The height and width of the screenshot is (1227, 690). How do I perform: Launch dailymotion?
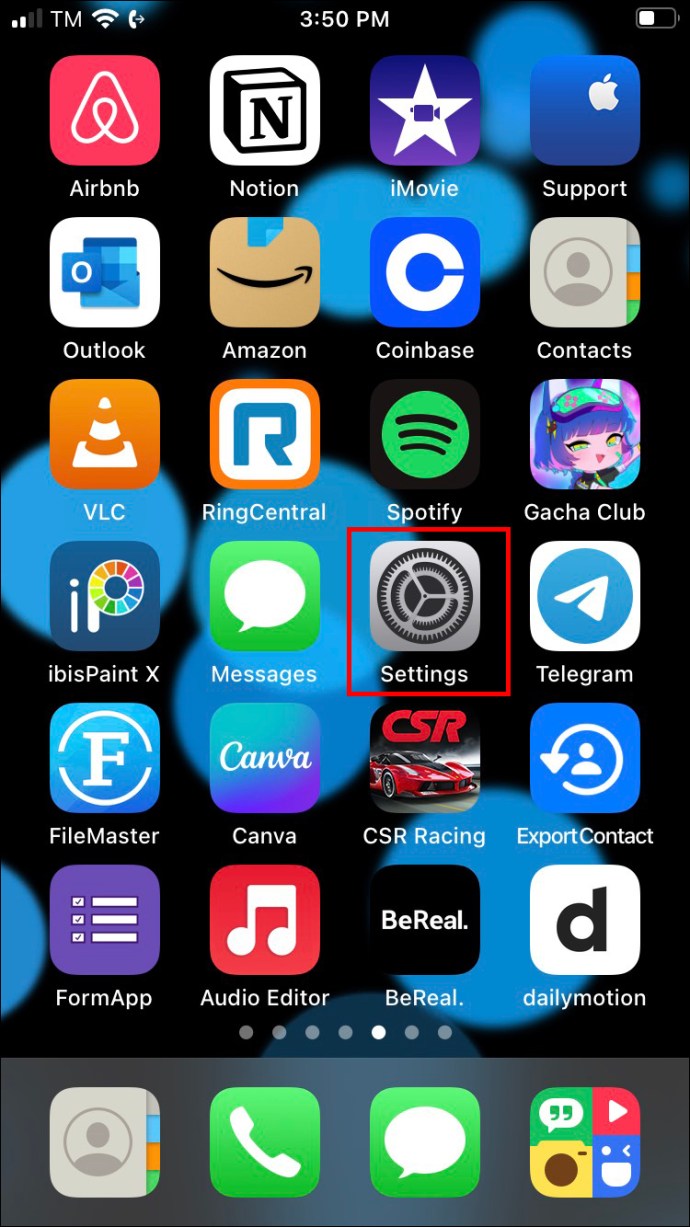[x=584, y=921]
